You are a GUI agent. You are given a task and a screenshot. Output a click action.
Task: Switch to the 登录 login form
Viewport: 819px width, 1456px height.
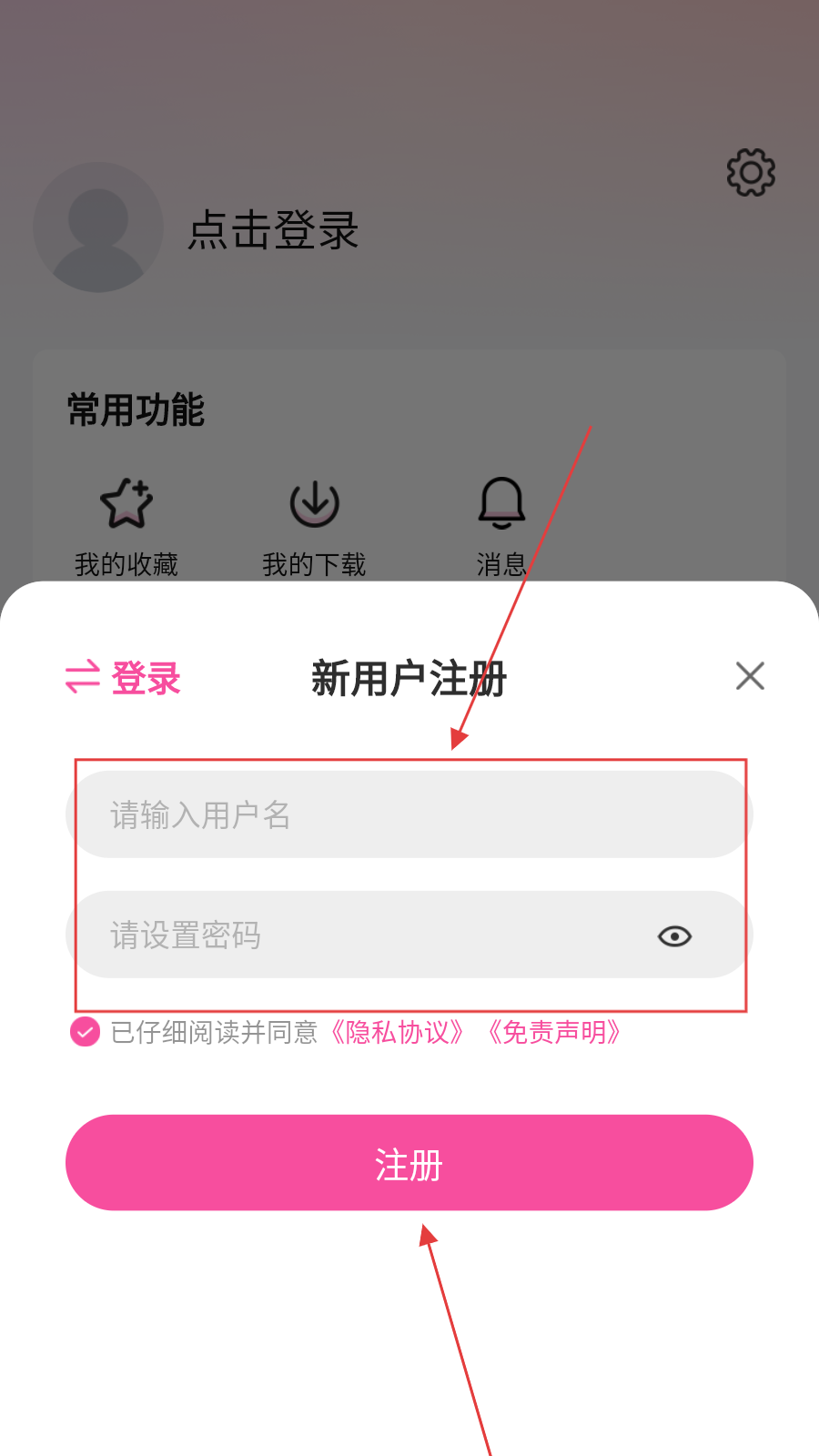pyautogui.click(x=124, y=679)
